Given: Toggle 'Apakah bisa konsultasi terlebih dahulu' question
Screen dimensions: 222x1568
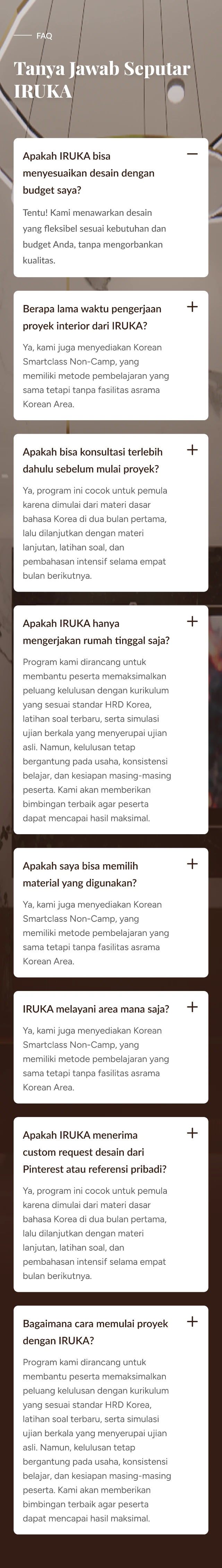Looking at the screenshot, I should pos(192,450).
